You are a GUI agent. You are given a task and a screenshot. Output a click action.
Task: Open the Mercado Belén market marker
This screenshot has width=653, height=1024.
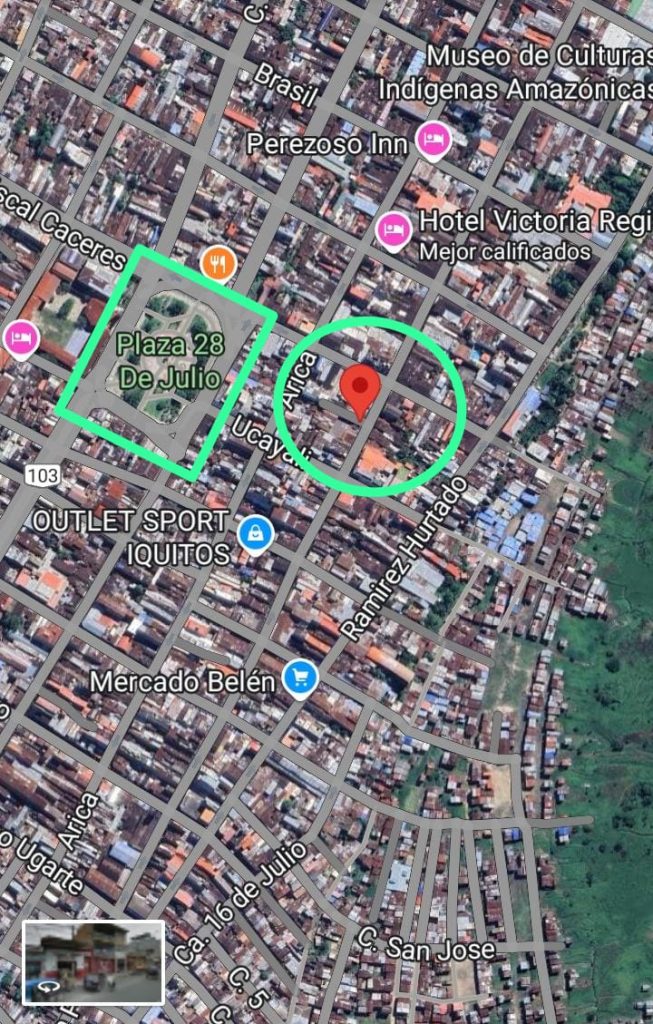point(299,679)
